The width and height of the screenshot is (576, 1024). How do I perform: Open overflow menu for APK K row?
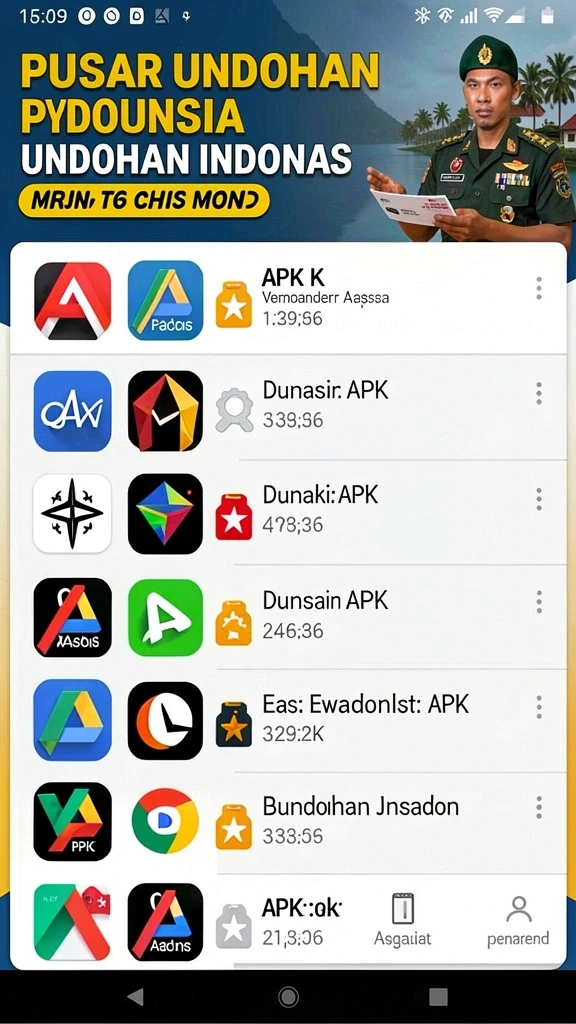click(x=539, y=288)
